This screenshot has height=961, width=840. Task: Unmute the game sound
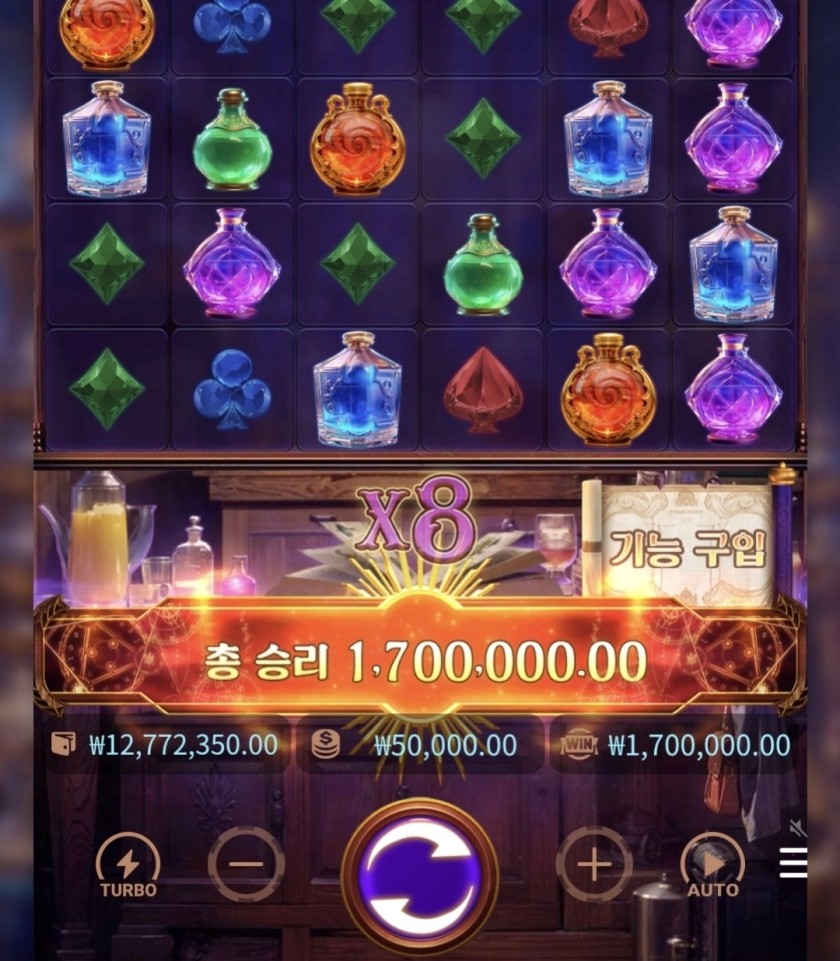(797, 828)
